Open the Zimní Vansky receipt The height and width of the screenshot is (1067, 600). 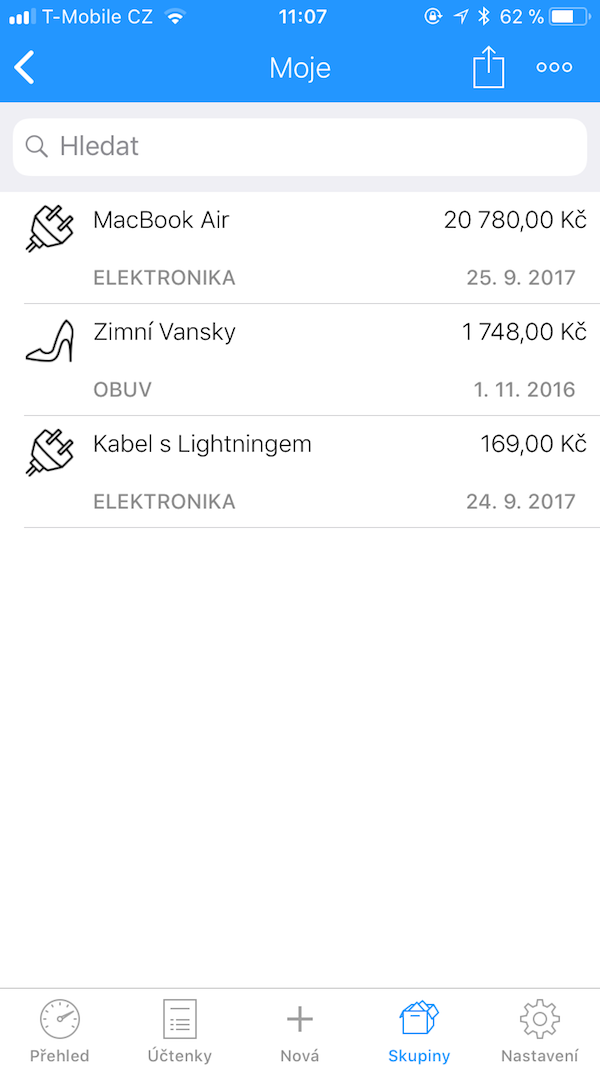(x=300, y=359)
